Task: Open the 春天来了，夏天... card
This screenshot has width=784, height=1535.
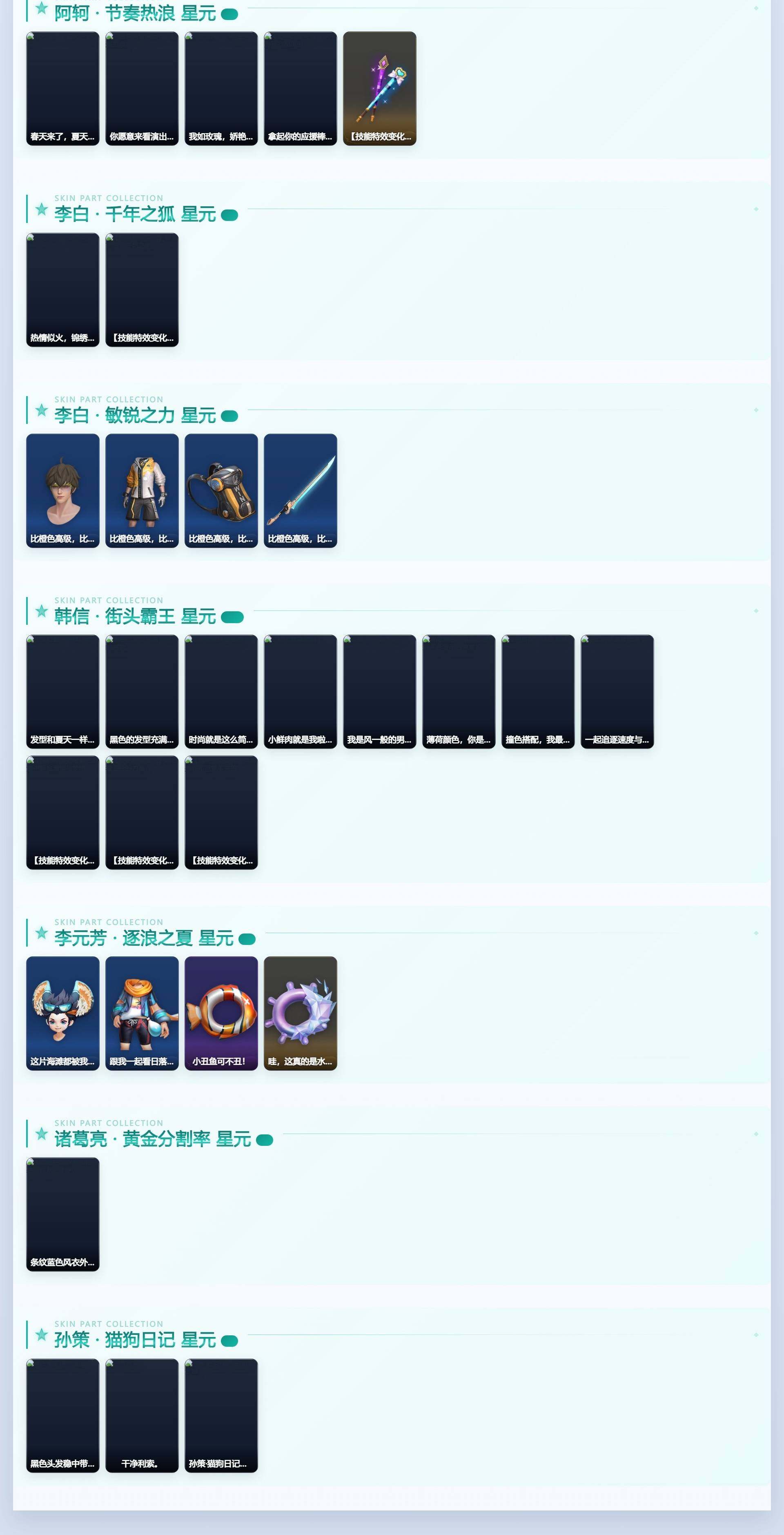Action: (62, 88)
